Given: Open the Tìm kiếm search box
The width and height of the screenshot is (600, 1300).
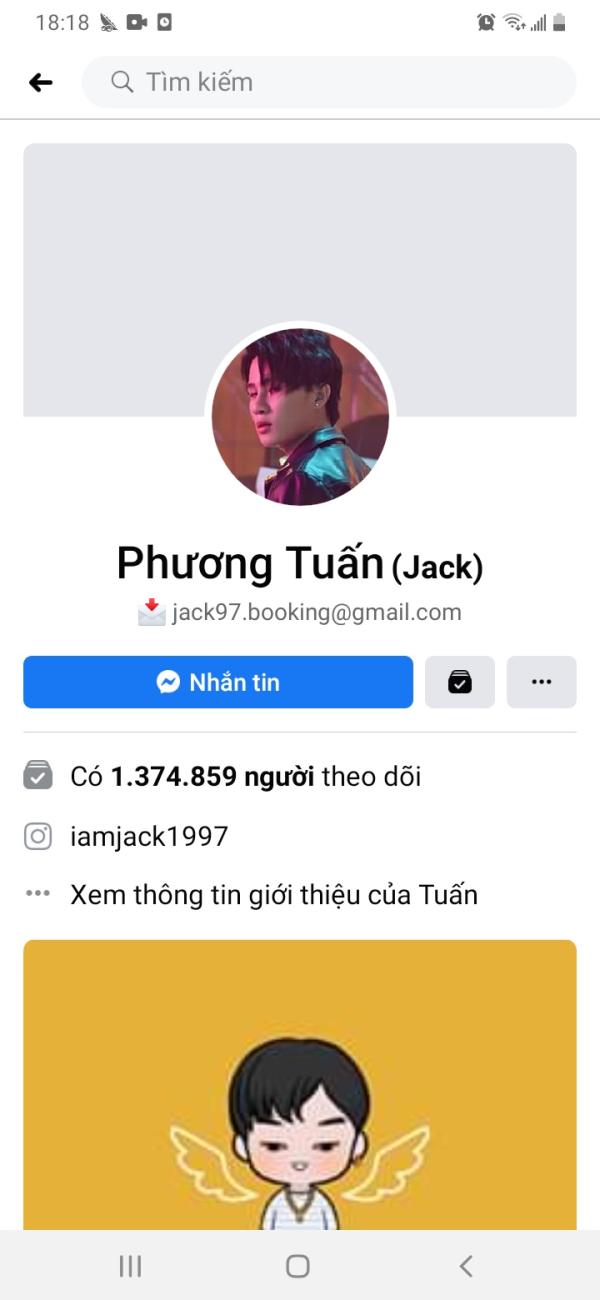Looking at the screenshot, I should [329, 82].
